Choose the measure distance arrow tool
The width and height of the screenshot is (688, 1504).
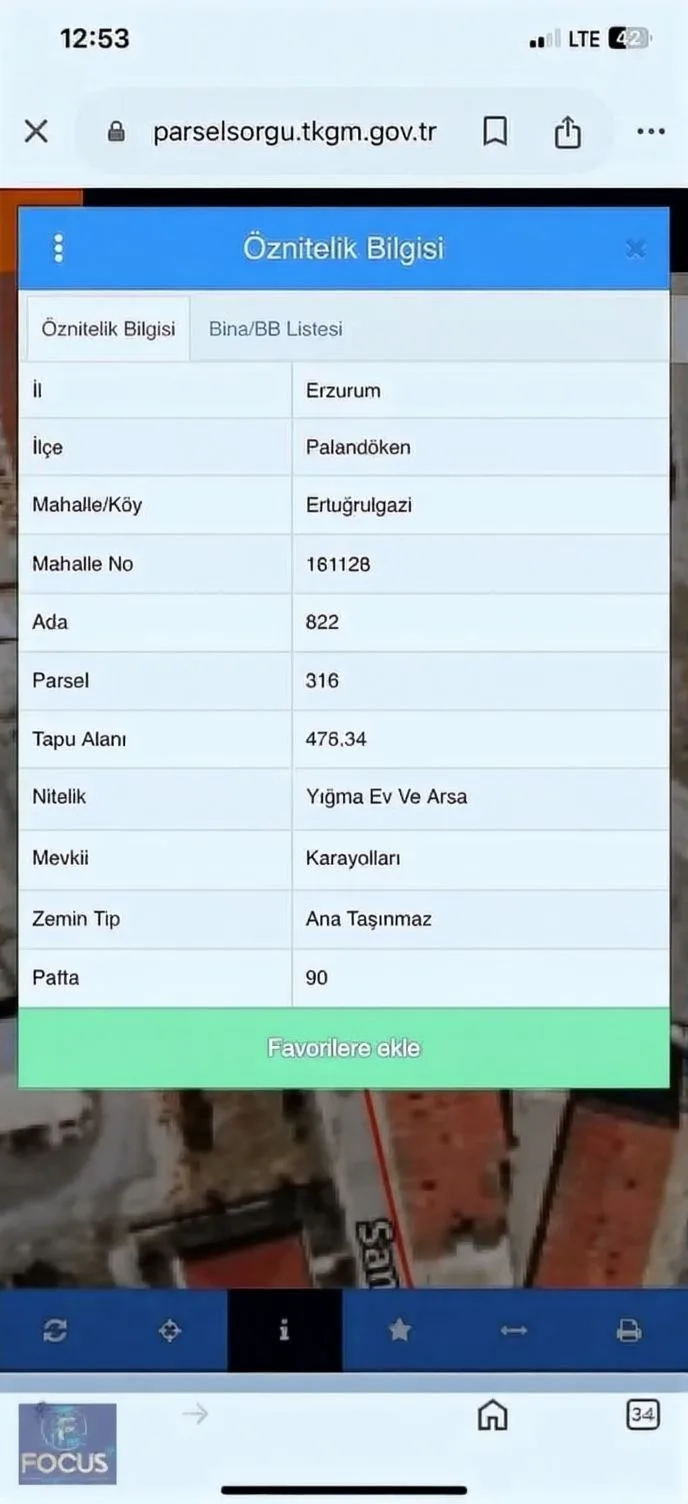point(514,1330)
